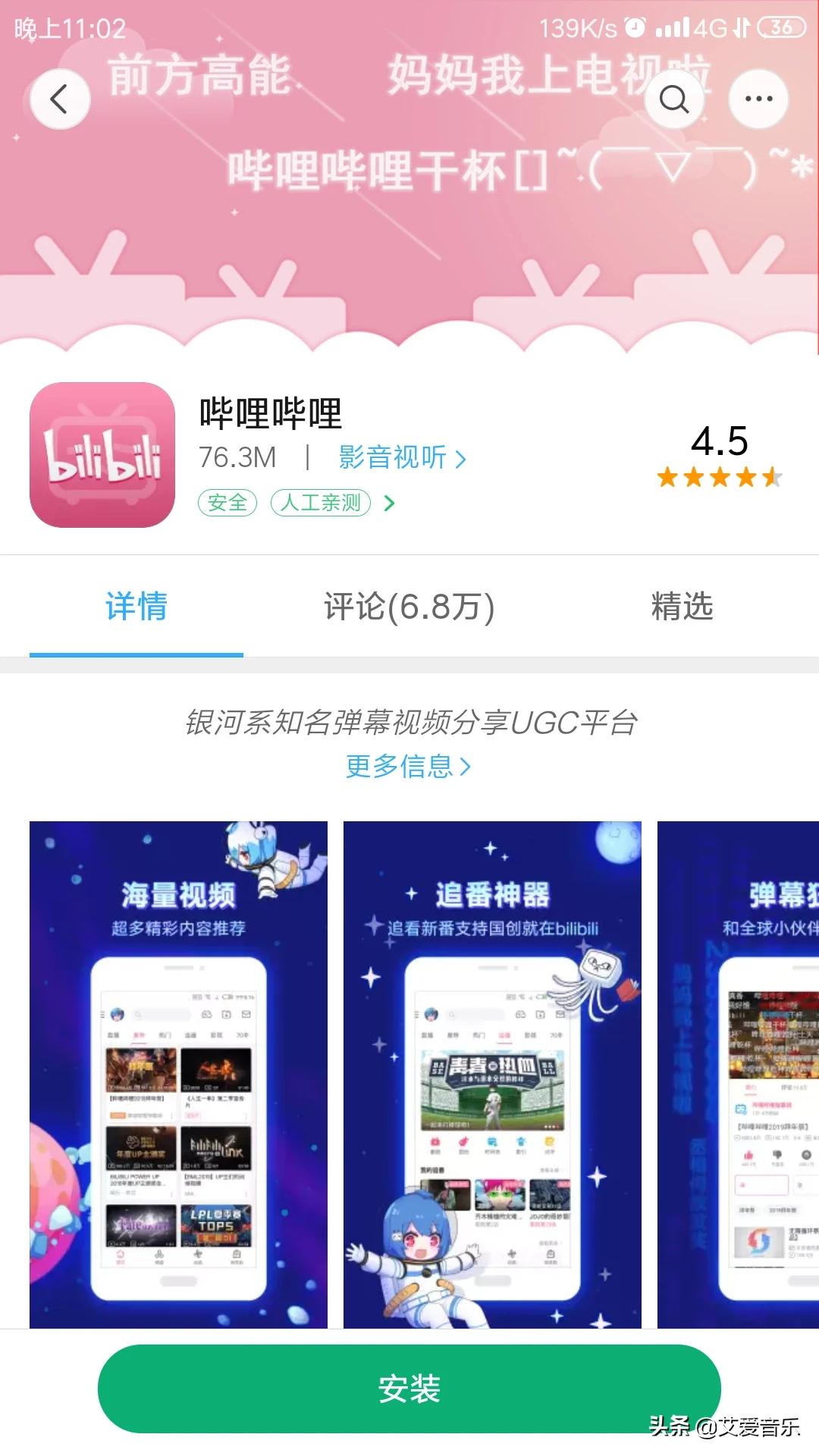Select the 详情 tab
The image size is (819, 1456).
(x=136, y=607)
